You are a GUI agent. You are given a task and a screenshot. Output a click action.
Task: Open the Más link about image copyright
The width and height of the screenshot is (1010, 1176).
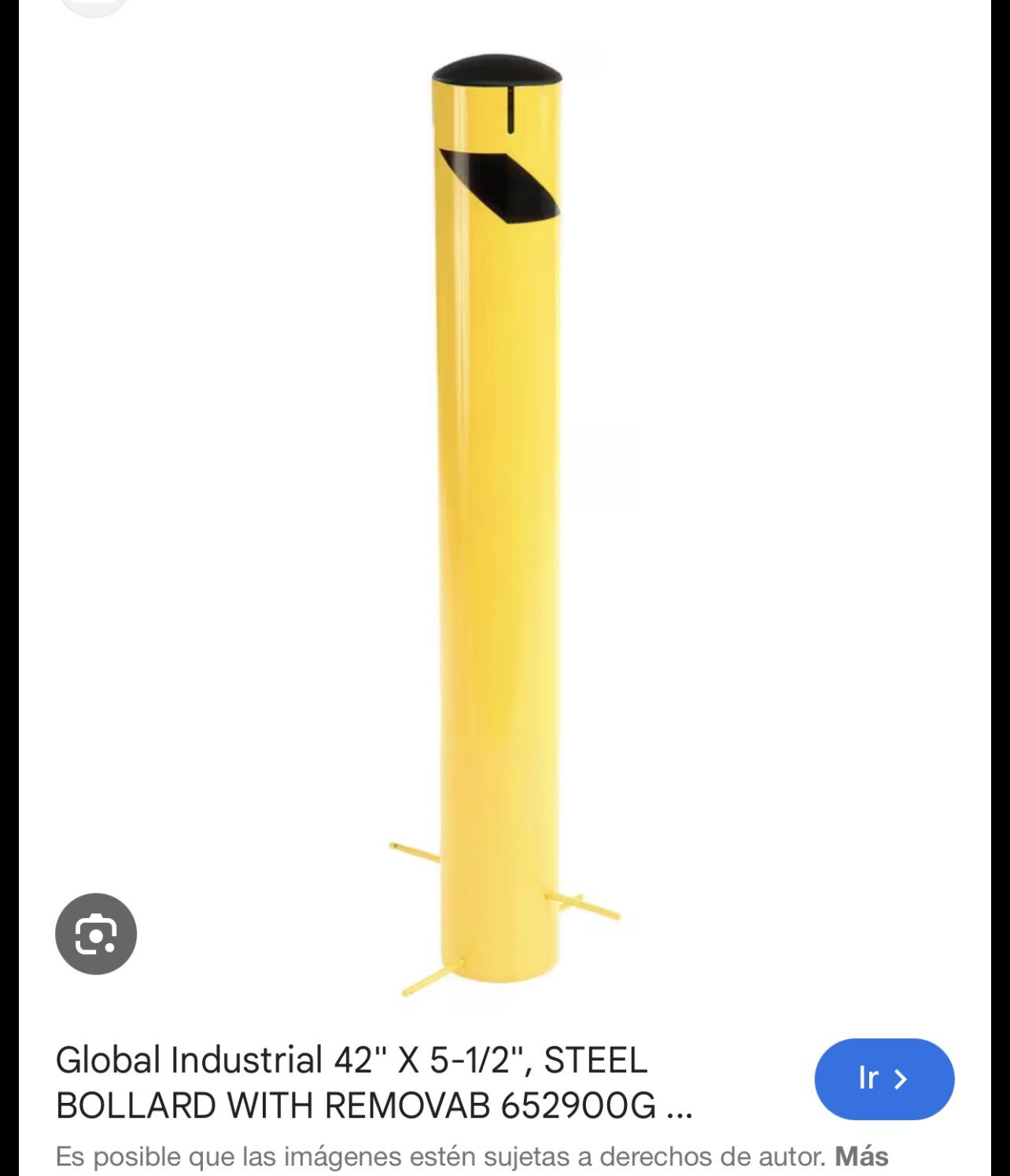pyautogui.click(x=862, y=1156)
